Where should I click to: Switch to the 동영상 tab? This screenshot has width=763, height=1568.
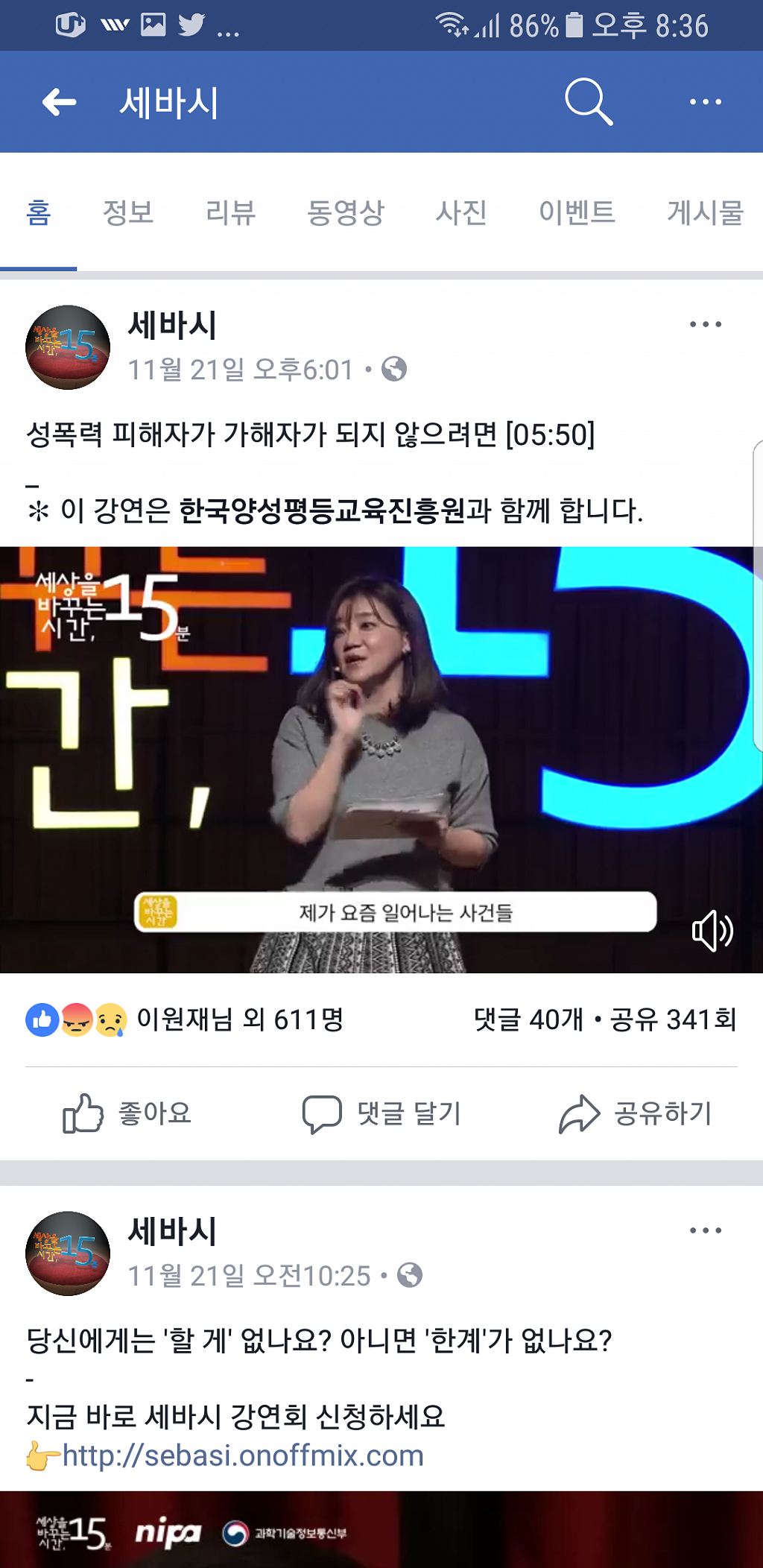[x=345, y=212]
